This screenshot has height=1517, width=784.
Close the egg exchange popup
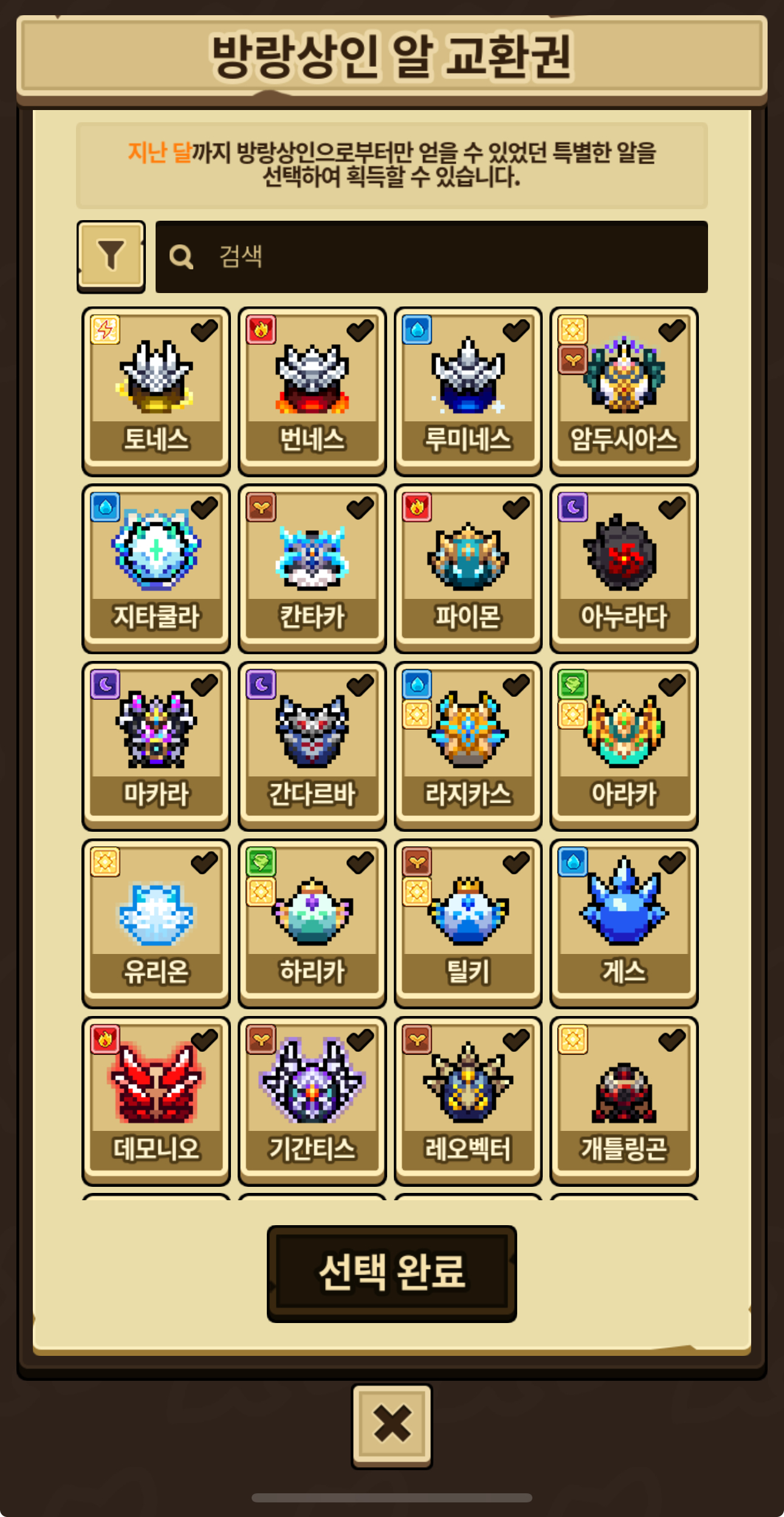click(x=391, y=1425)
